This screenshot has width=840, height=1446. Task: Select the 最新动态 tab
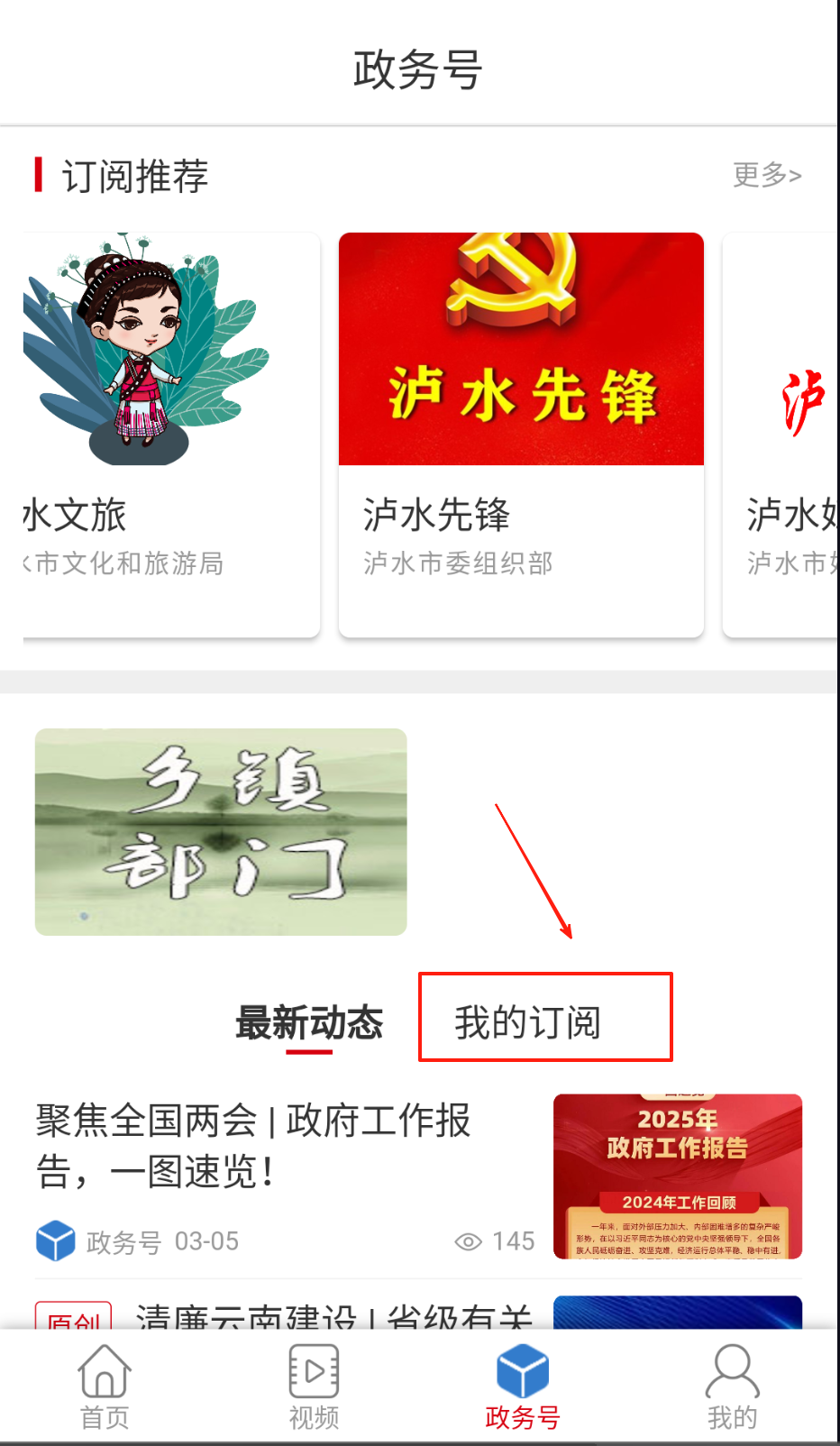[309, 1022]
